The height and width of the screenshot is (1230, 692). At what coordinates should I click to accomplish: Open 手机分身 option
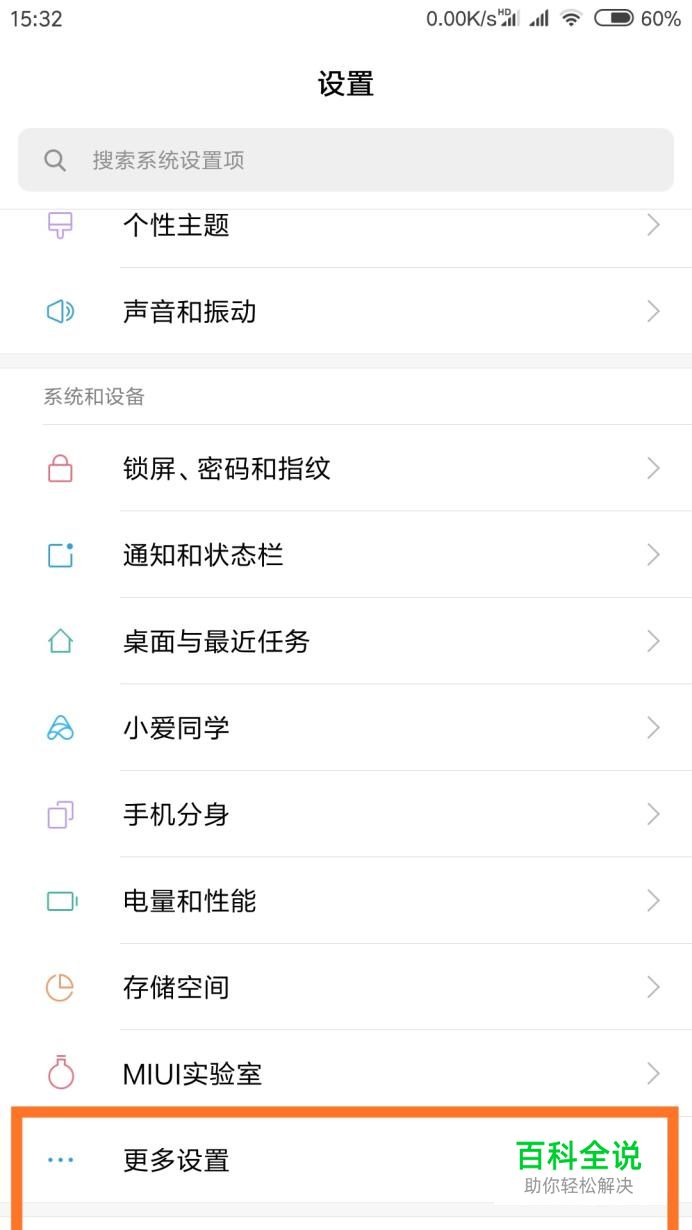click(x=346, y=814)
